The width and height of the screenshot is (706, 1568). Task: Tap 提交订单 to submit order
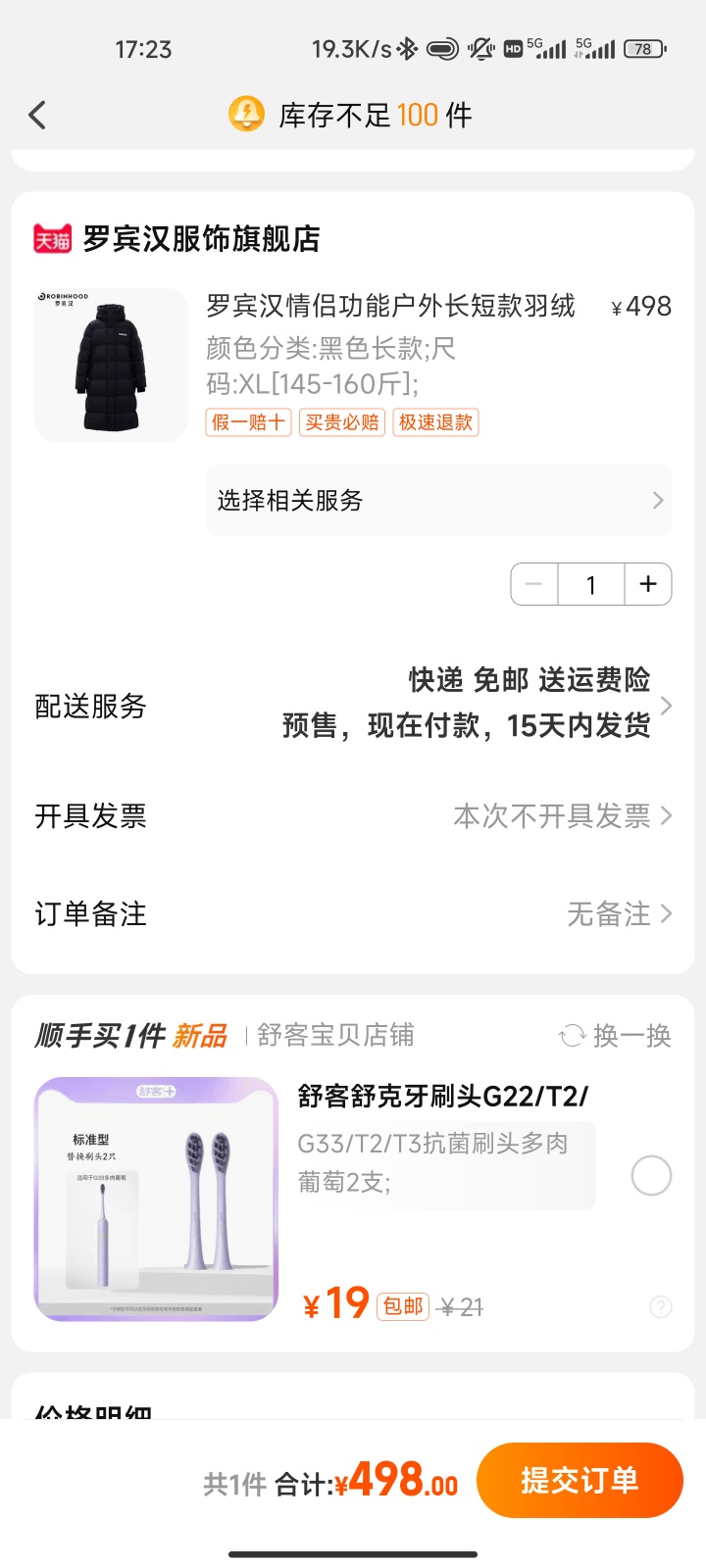[x=580, y=1480]
